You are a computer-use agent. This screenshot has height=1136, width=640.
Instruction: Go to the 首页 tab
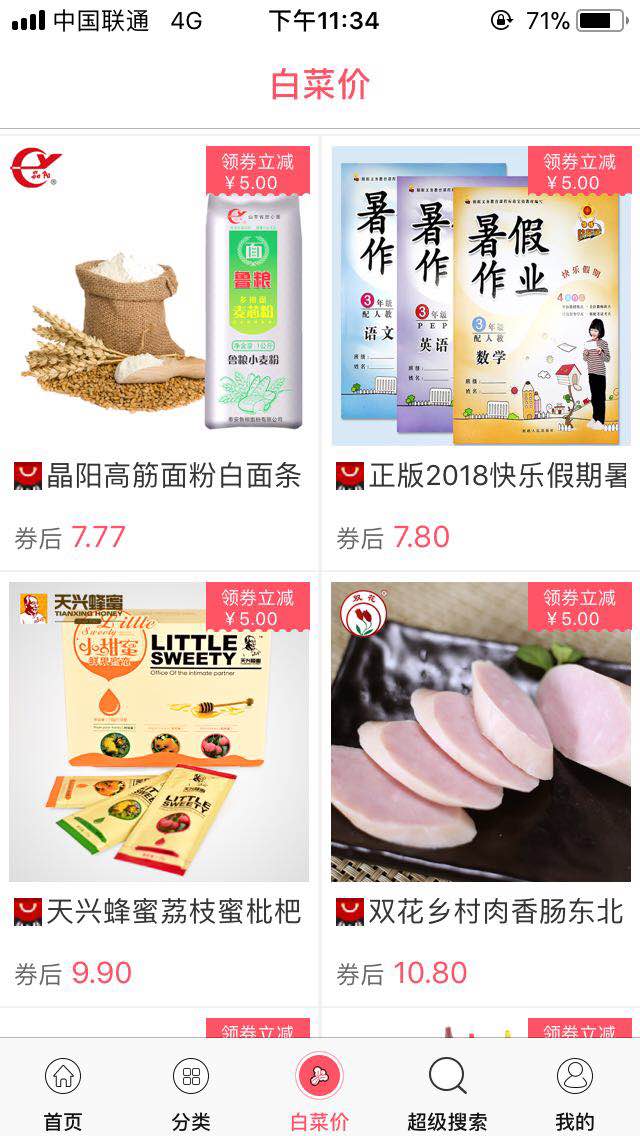[x=63, y=1093]
